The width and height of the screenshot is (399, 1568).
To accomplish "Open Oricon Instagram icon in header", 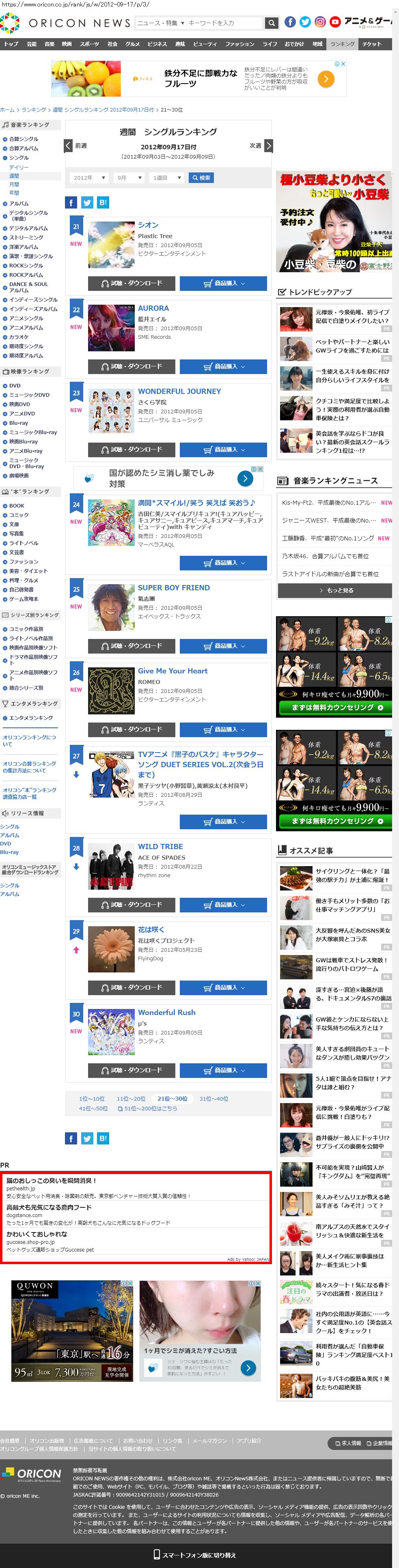I will 320,23.
